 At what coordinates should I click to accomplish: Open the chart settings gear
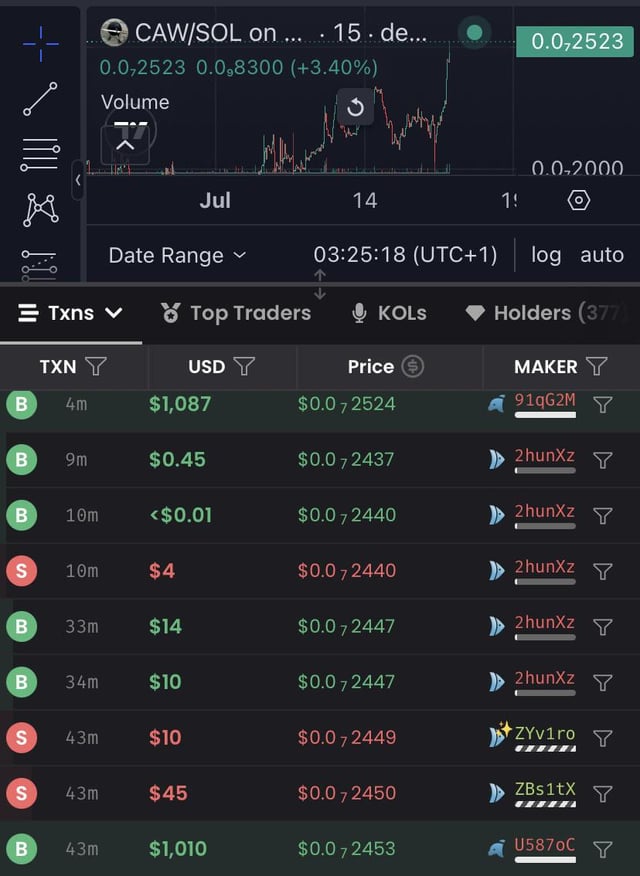coord(578,200)
